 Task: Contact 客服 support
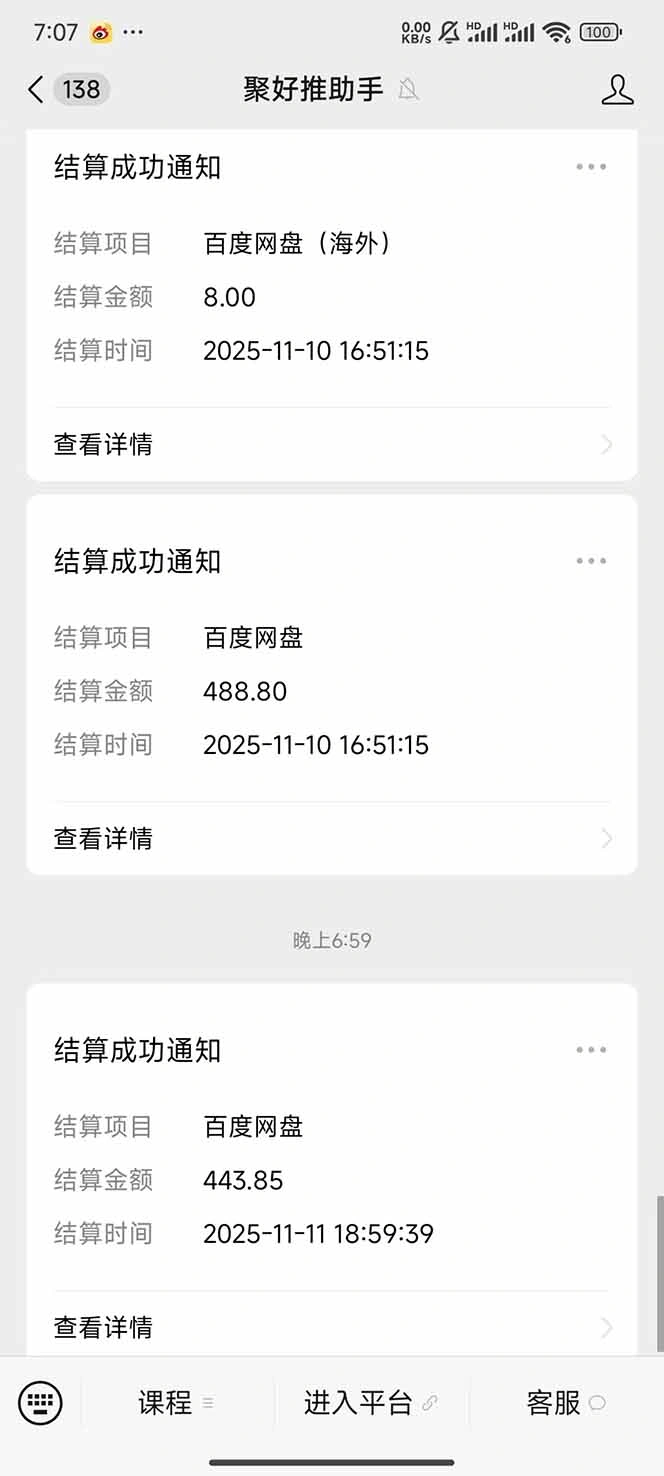(565, 1403)
